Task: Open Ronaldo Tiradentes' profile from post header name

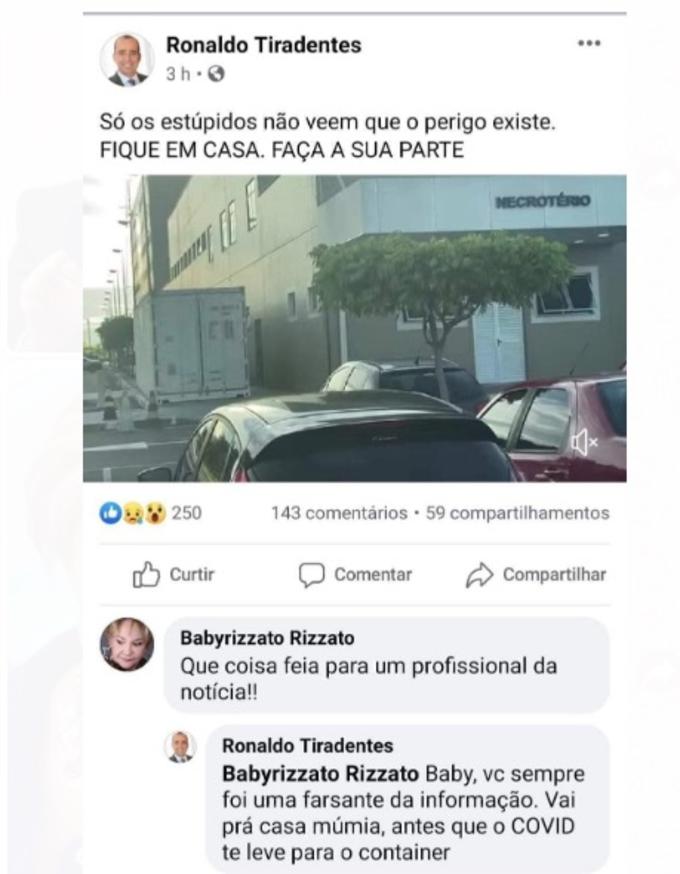Action: click(263, 45)
